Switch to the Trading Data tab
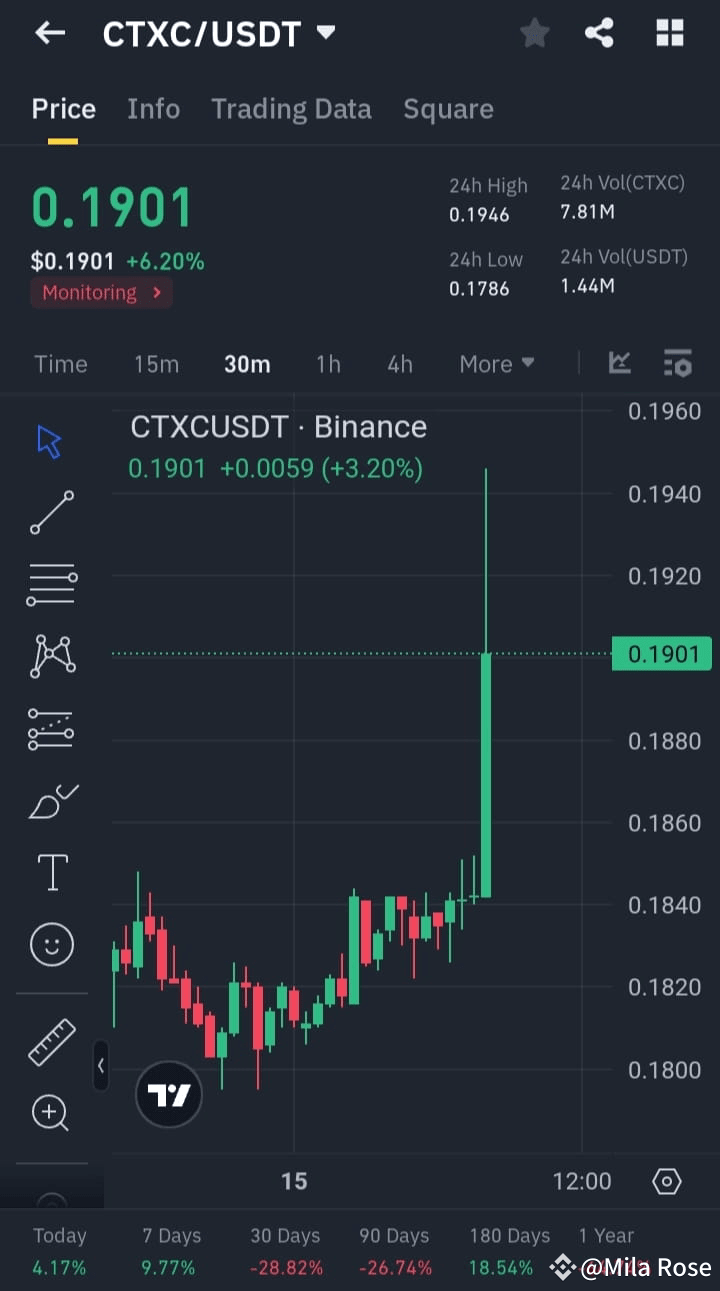This screenshot has width=720, height=1291. pos(291,108)
